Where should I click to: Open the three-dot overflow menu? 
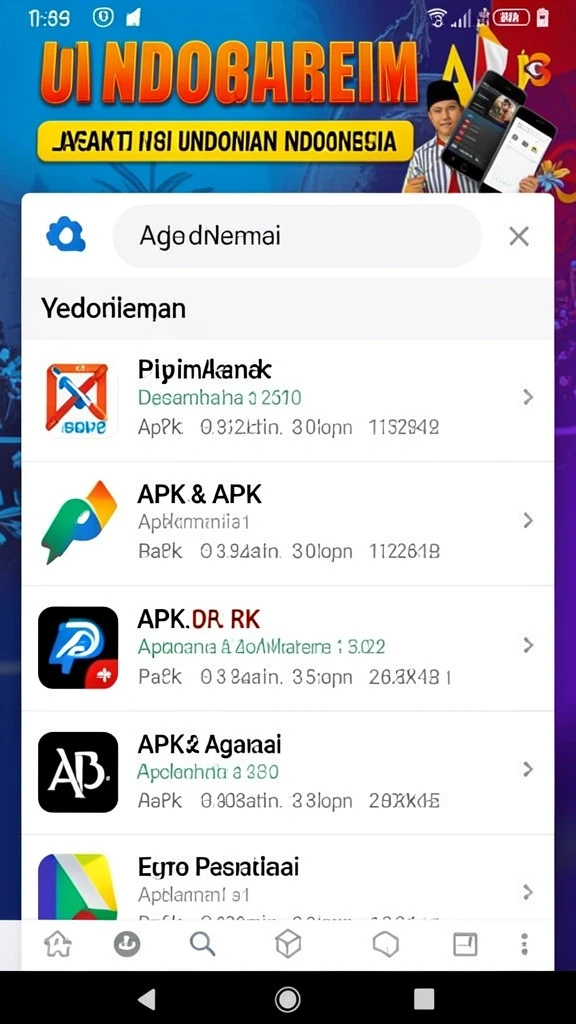524,944
